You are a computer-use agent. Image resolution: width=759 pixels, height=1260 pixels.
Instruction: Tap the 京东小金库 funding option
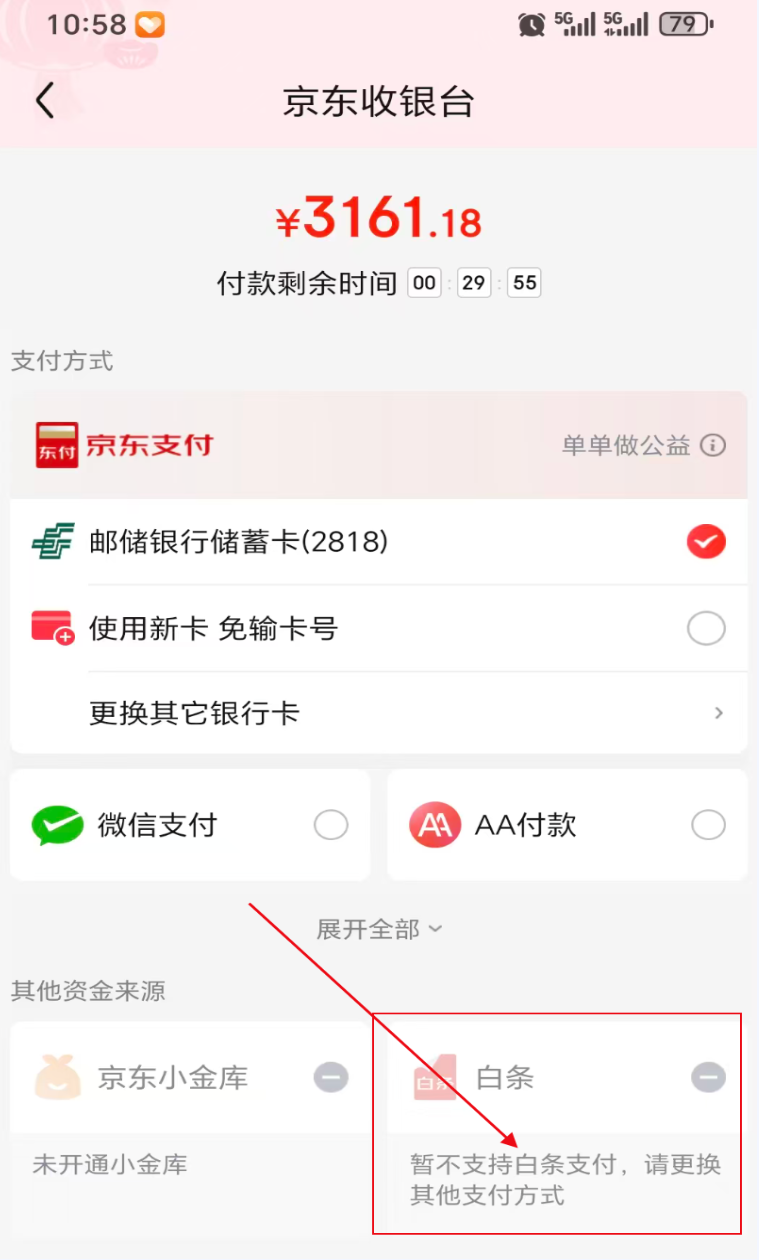click(190, 1078)
